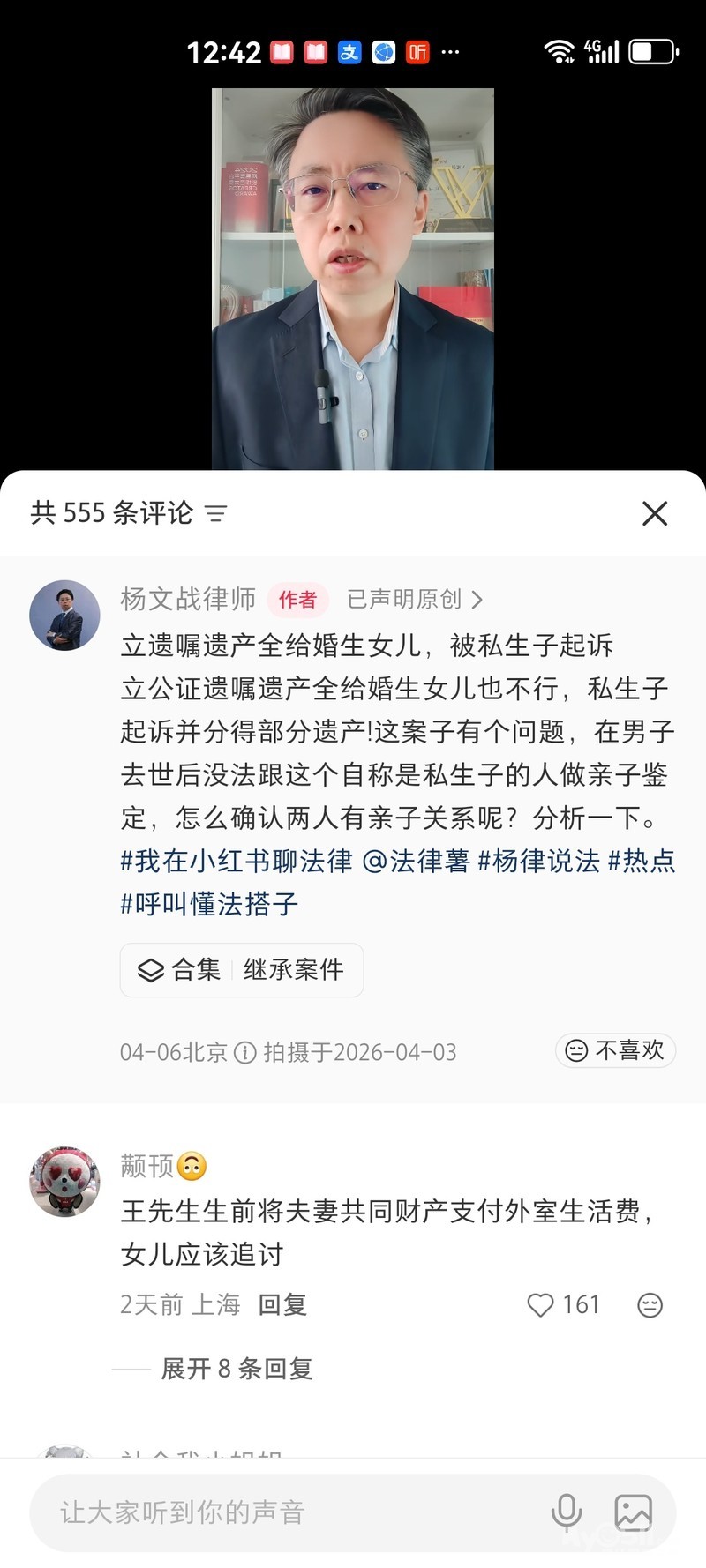Close the comments panel
706x1568 pixels.
coord(655,513)
